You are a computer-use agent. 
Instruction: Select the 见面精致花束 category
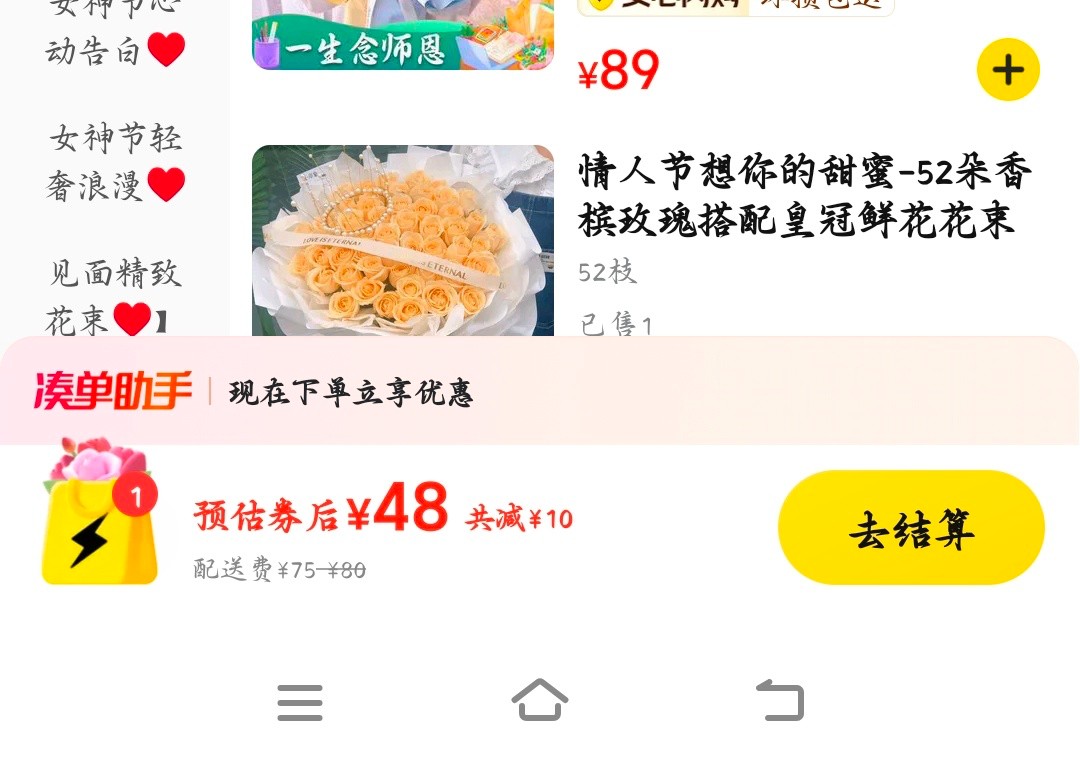pyautogui.click(x=115, y=297)
